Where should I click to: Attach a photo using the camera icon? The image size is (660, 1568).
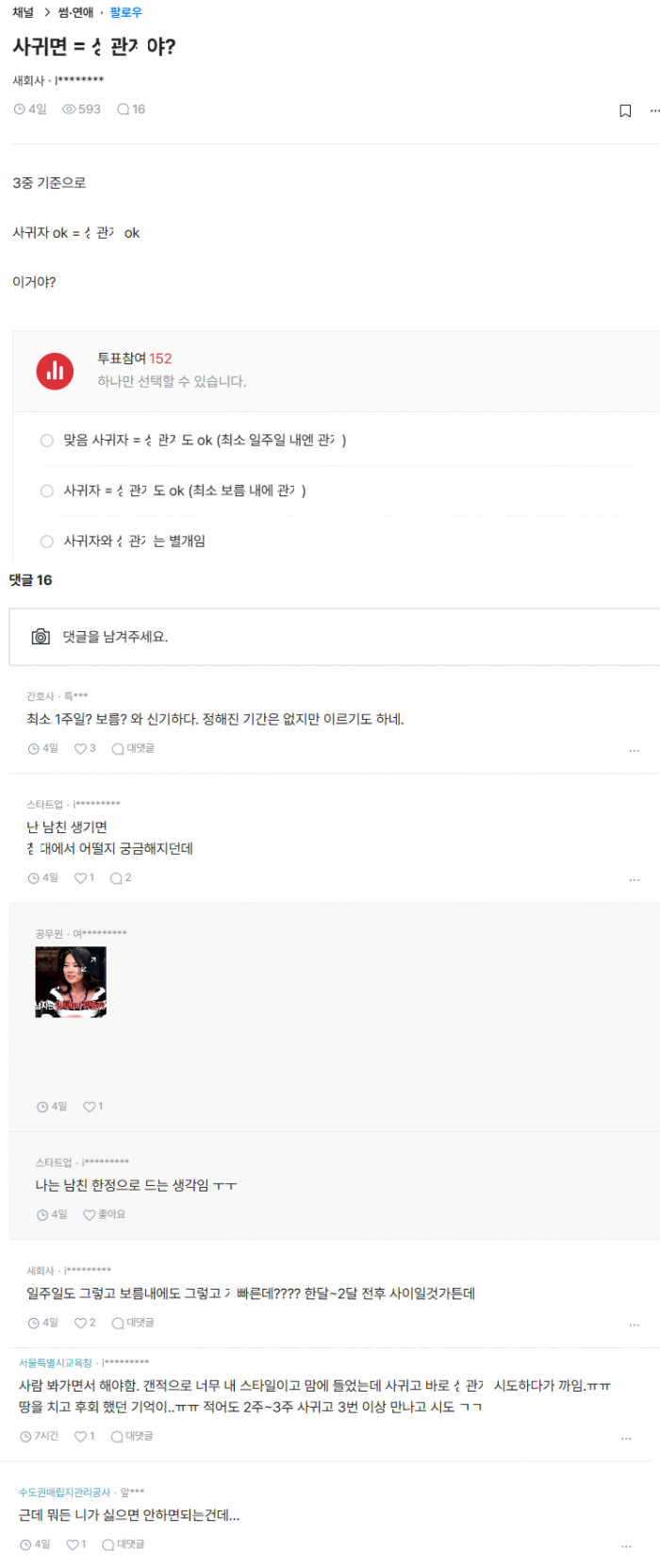41,637
